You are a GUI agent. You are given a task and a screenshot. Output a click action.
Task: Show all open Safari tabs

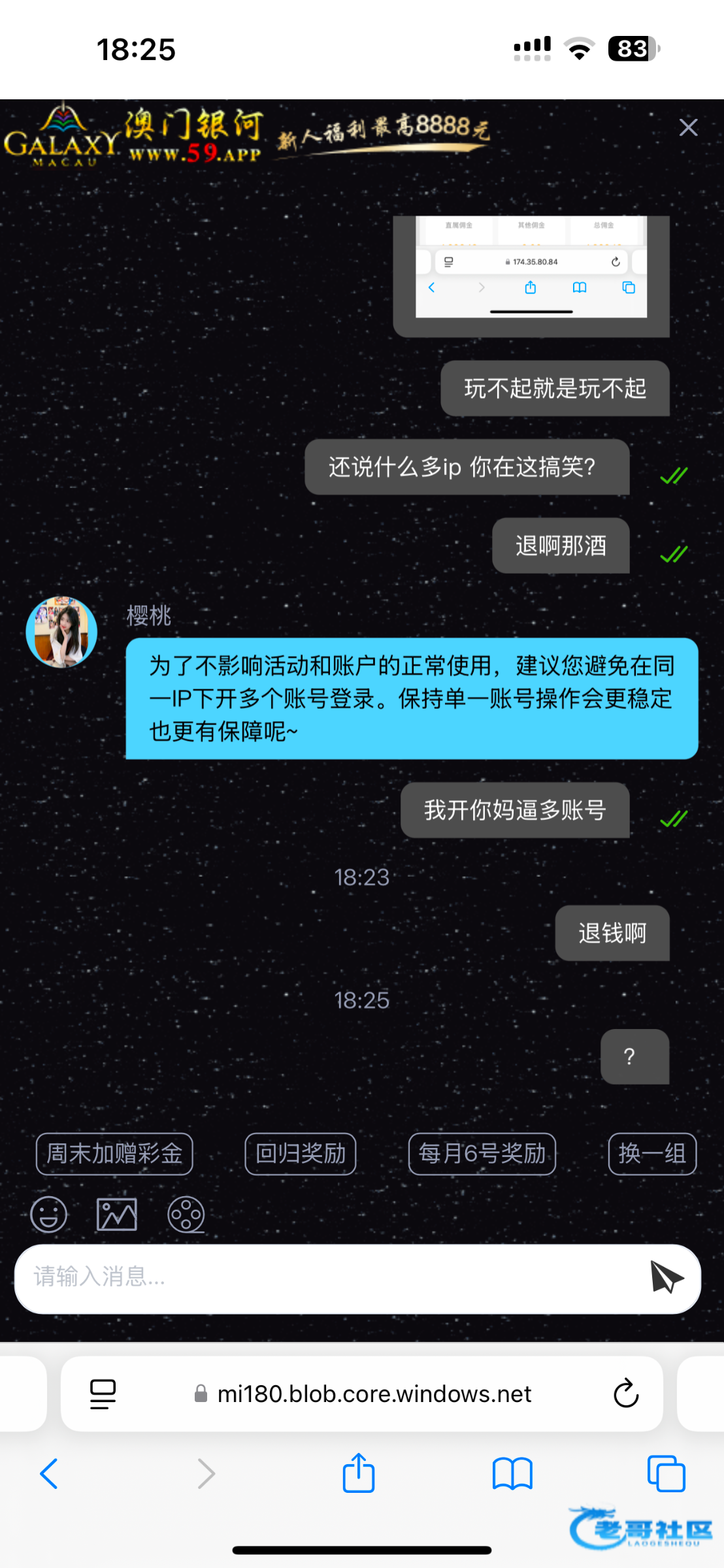(x=666, y=1474)
